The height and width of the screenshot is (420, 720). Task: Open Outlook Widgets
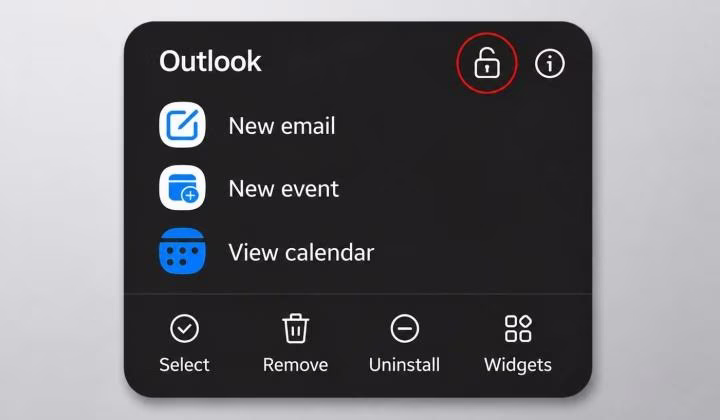[518, 343]
